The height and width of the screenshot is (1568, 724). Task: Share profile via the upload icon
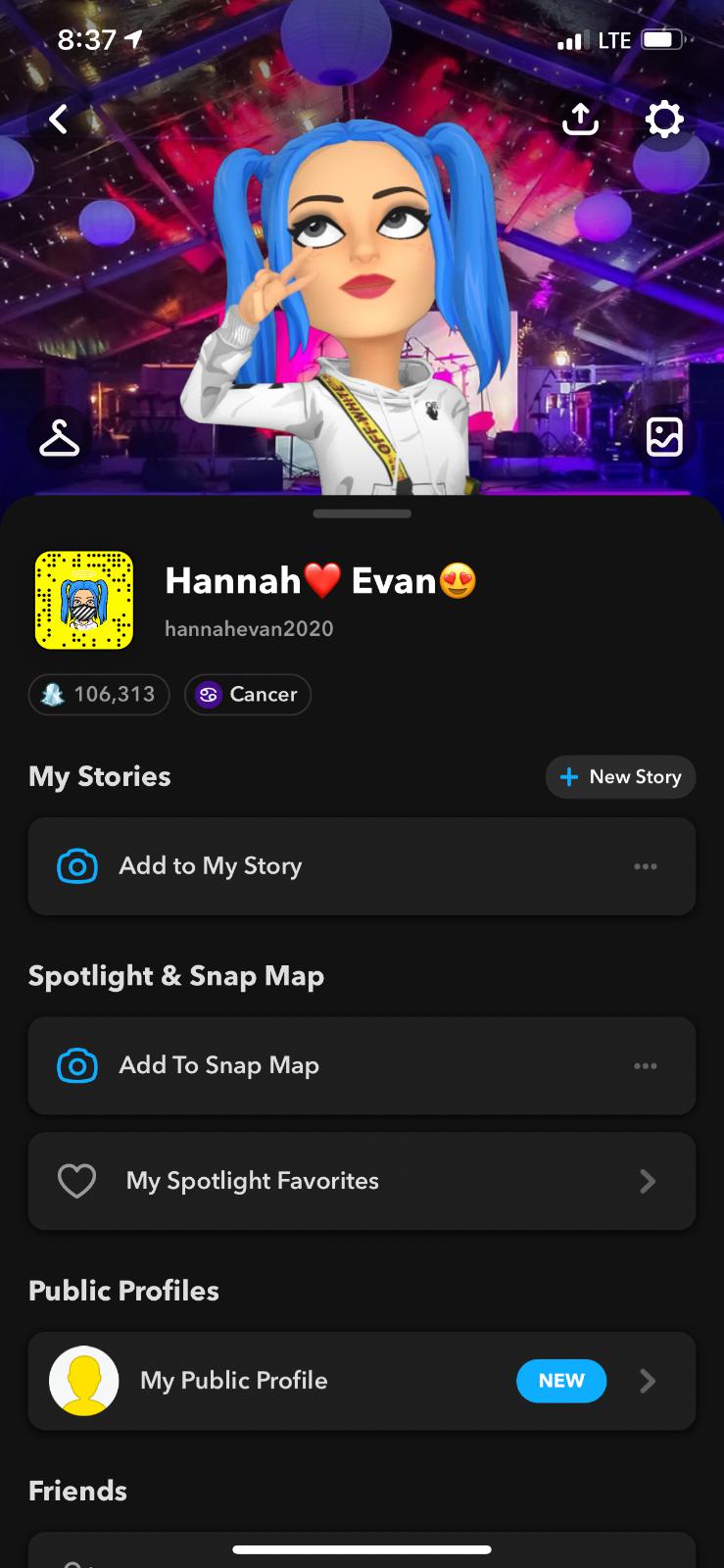(580, 120)
